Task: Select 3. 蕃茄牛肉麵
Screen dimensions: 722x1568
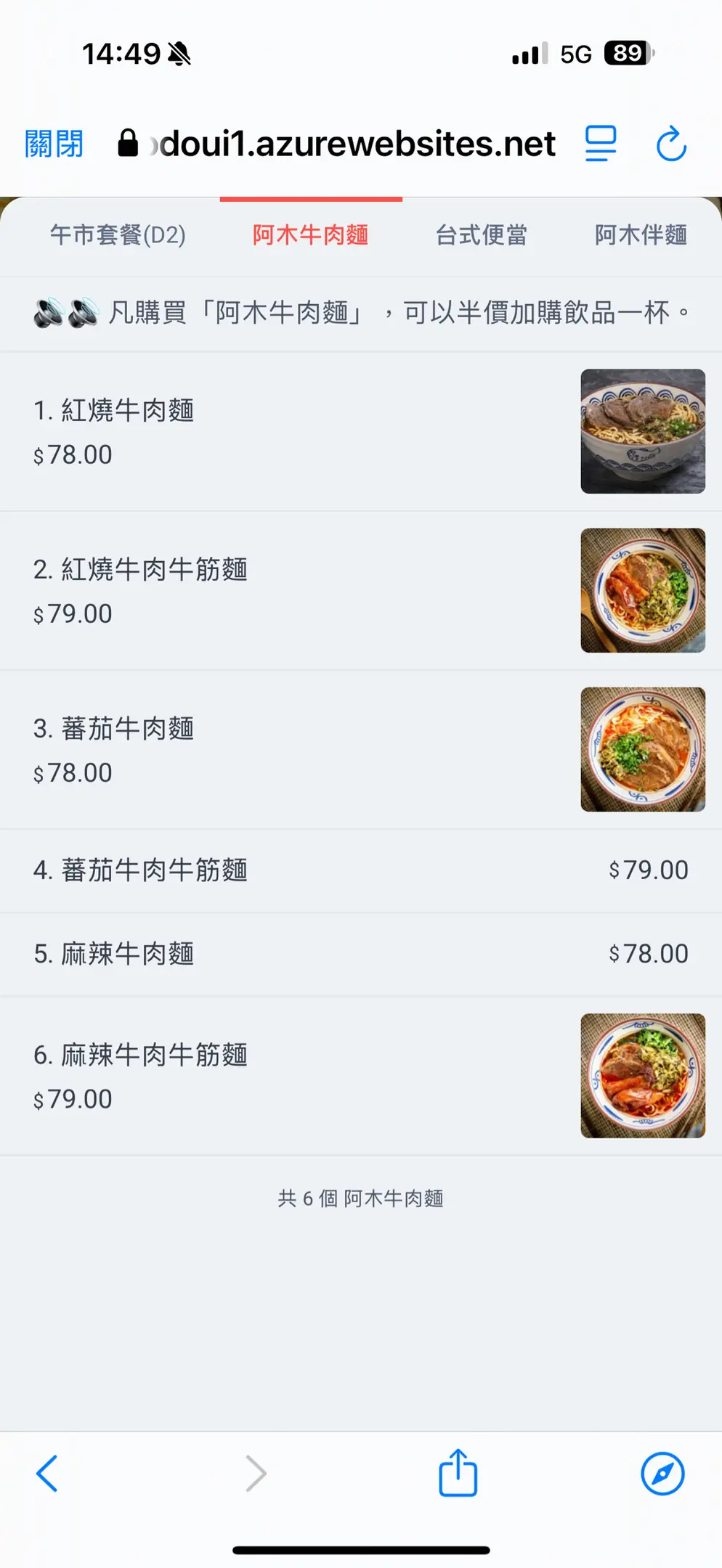Action: (291, 749)
